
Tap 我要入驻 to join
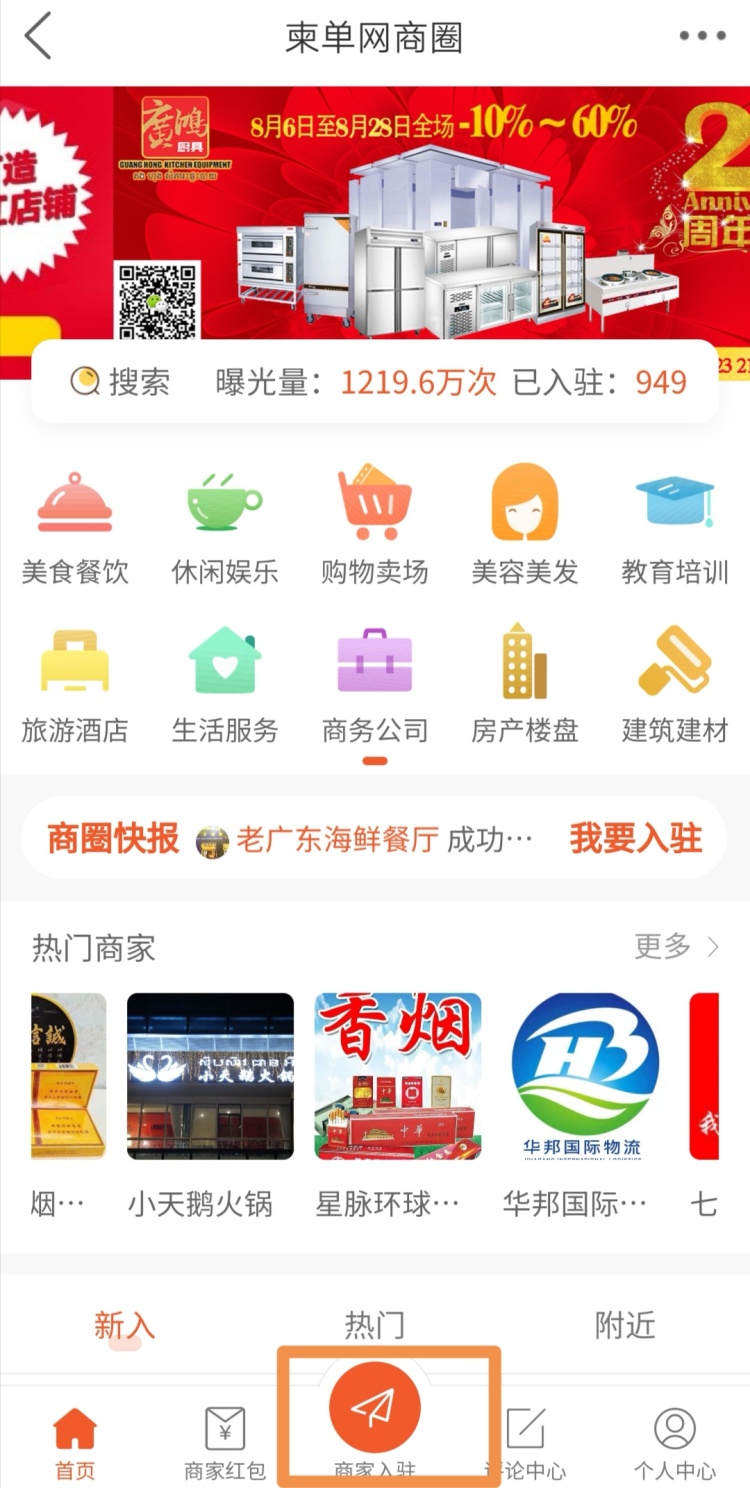pyautogui.click(x=636, y=838)
